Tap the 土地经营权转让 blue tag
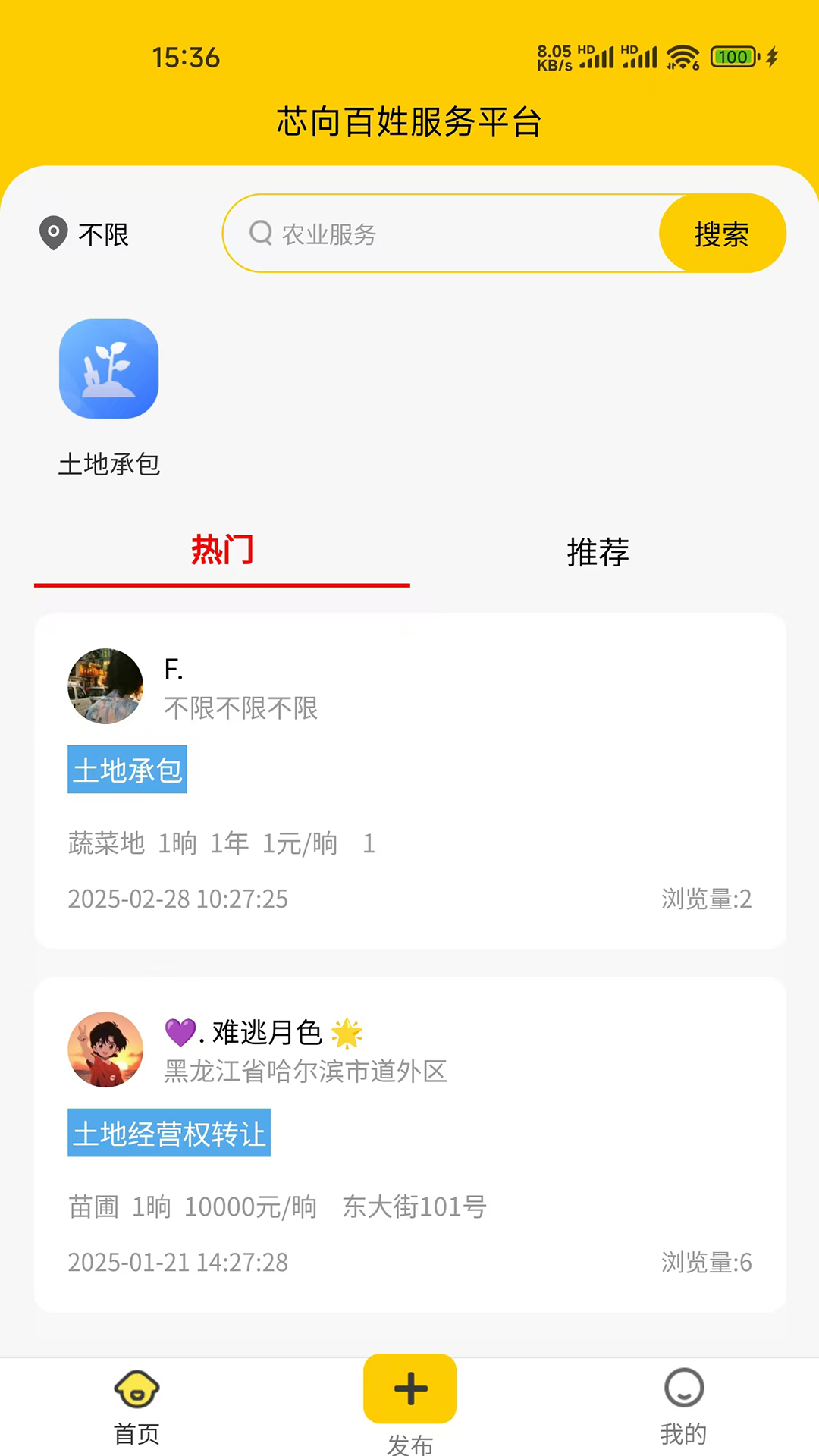819x1456 pixels. [169, 1132]
